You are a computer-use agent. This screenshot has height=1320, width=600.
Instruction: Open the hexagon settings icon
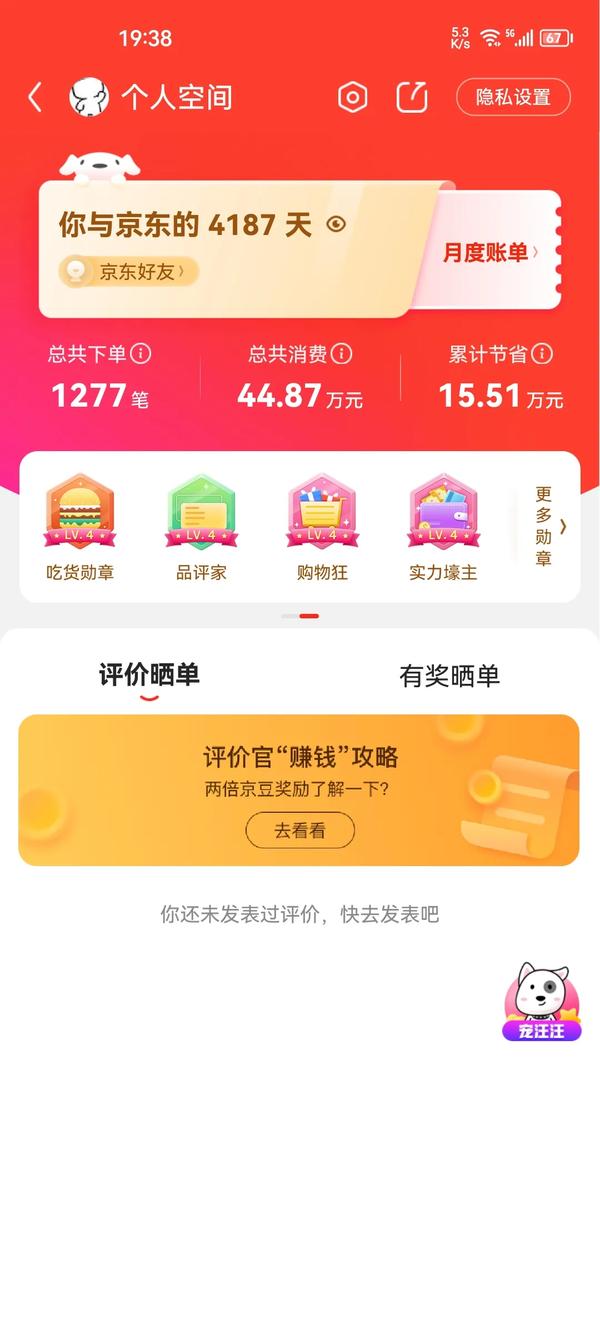click(352, 97)
